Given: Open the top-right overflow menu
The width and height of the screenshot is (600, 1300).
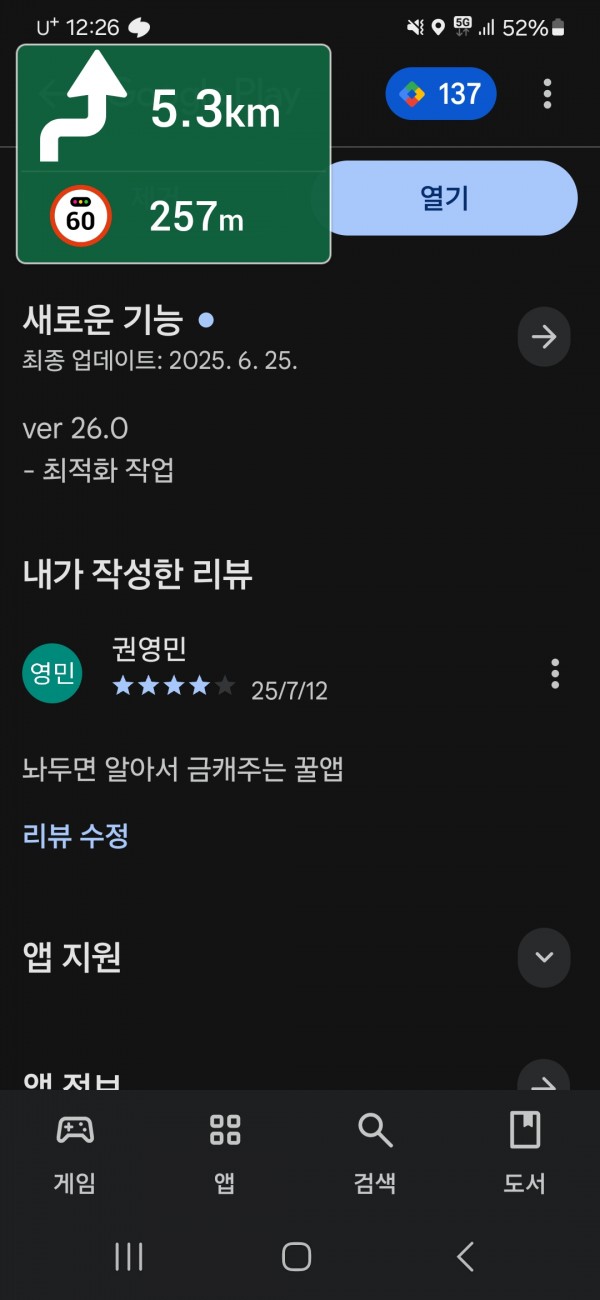Looking at the screenshot, I should tap(547, 94).
